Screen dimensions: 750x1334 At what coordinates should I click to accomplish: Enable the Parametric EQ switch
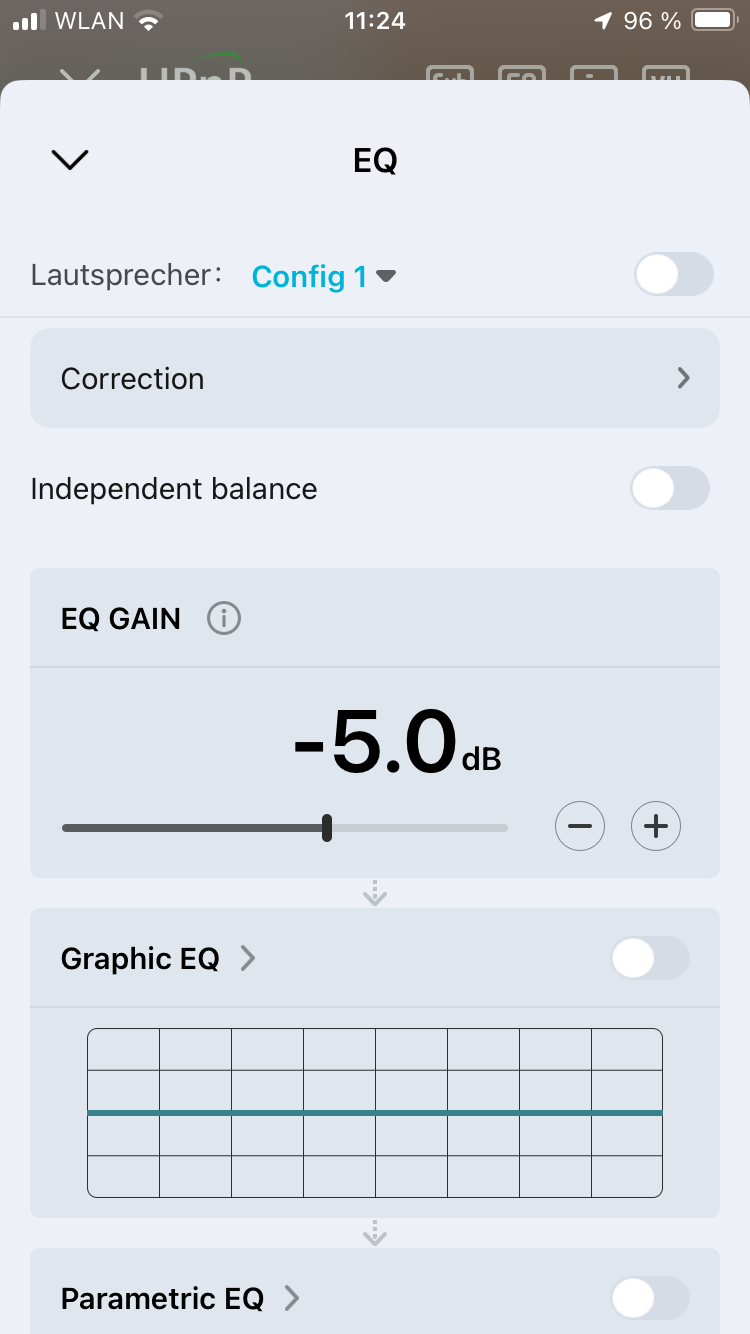tap(650, 1299)
